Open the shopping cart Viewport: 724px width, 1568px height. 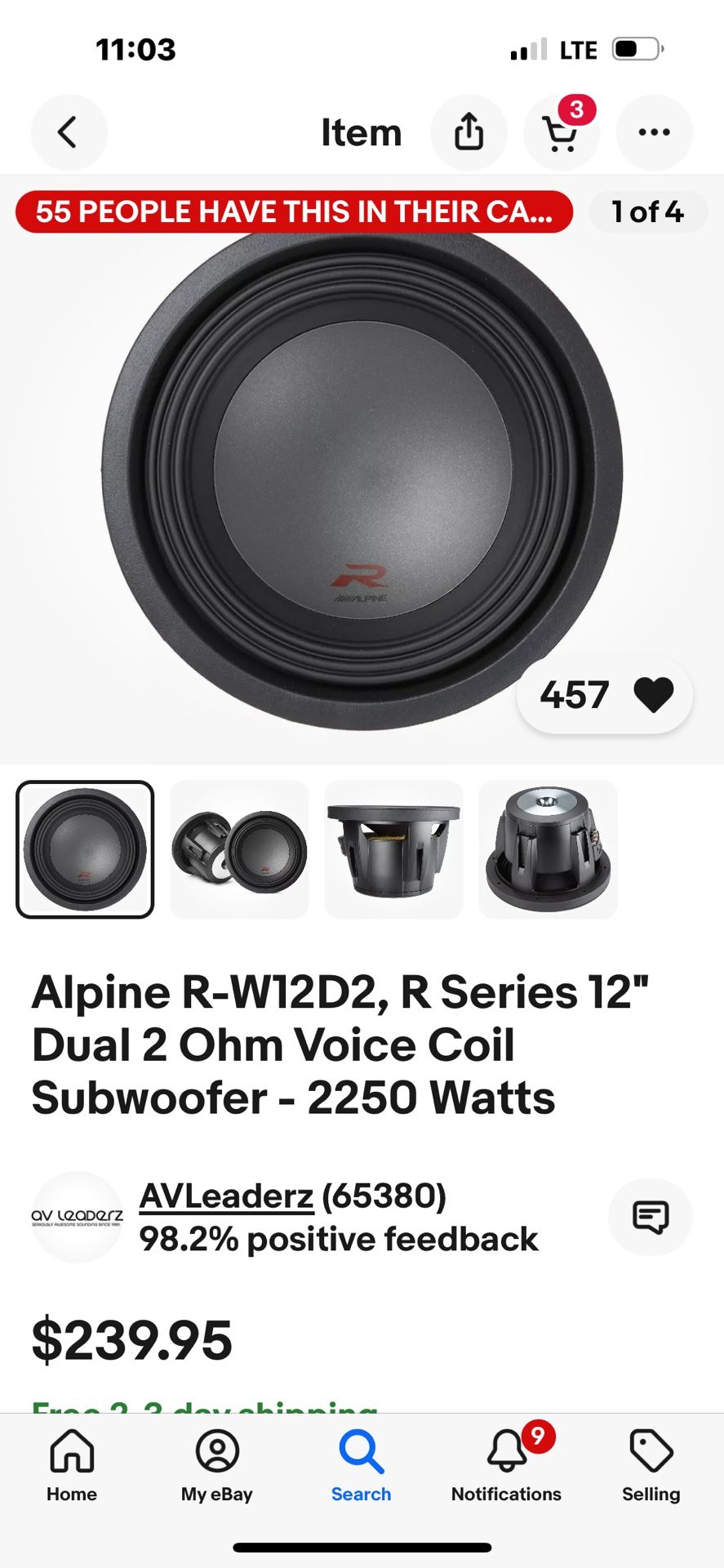(562, 132)
